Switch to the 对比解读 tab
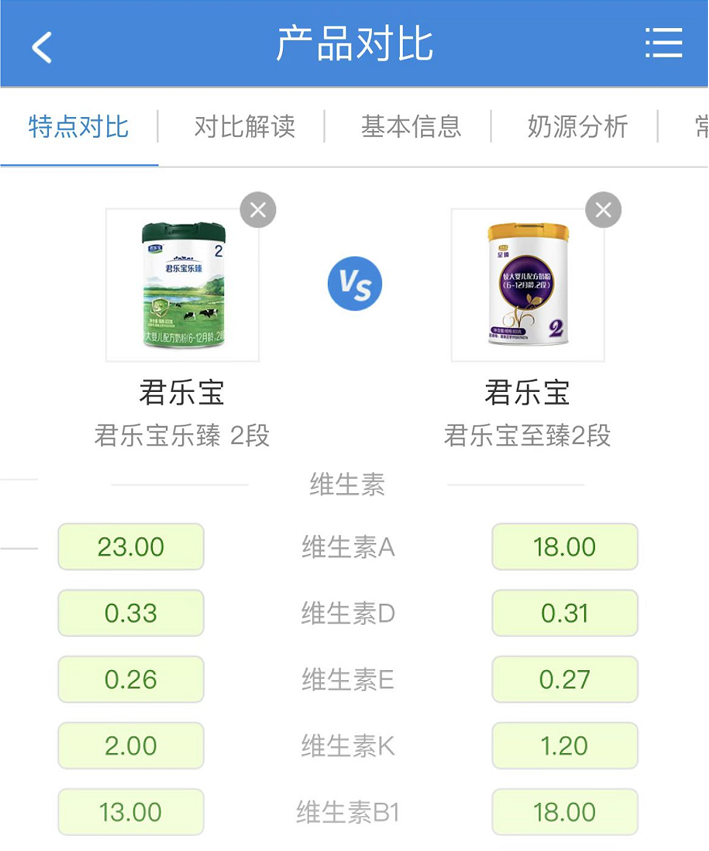 [x=245, y=127]
